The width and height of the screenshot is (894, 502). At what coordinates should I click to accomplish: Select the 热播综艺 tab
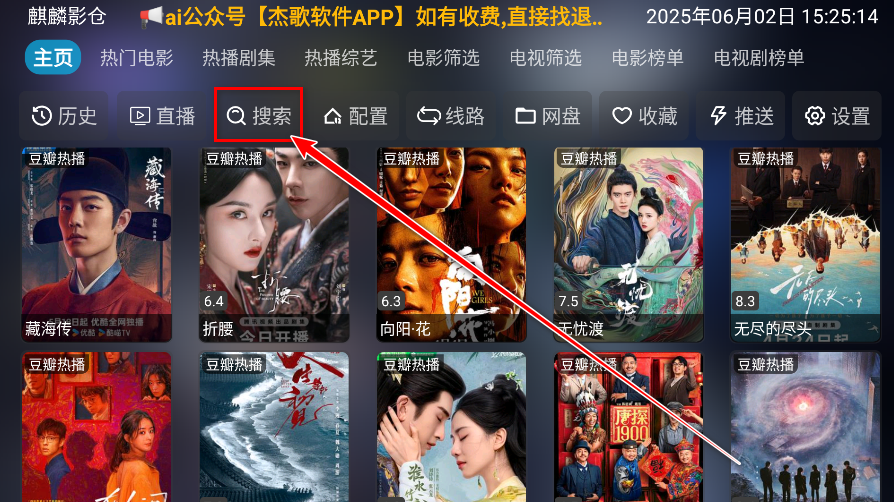tap(341, 58)
